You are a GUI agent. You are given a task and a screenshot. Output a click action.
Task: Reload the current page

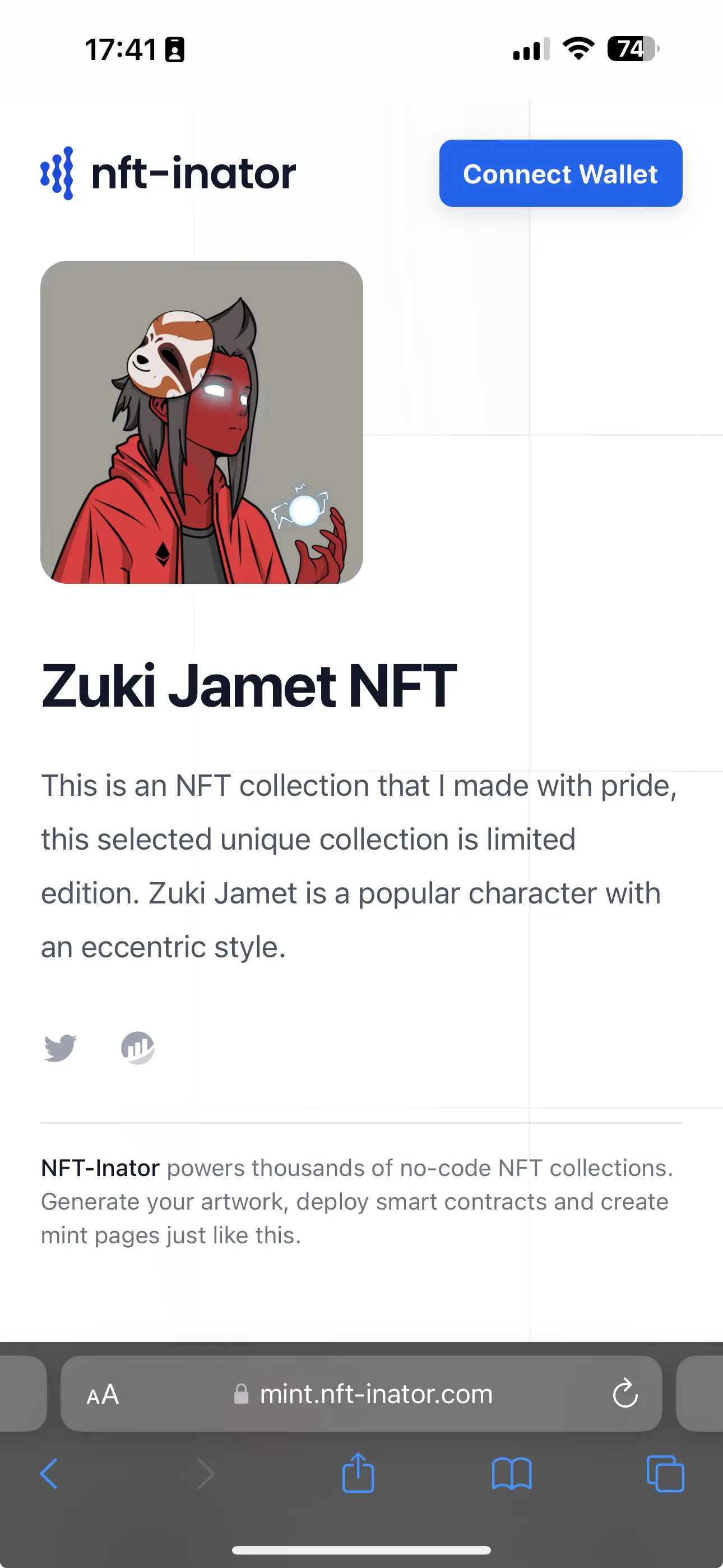(625, 1394)
